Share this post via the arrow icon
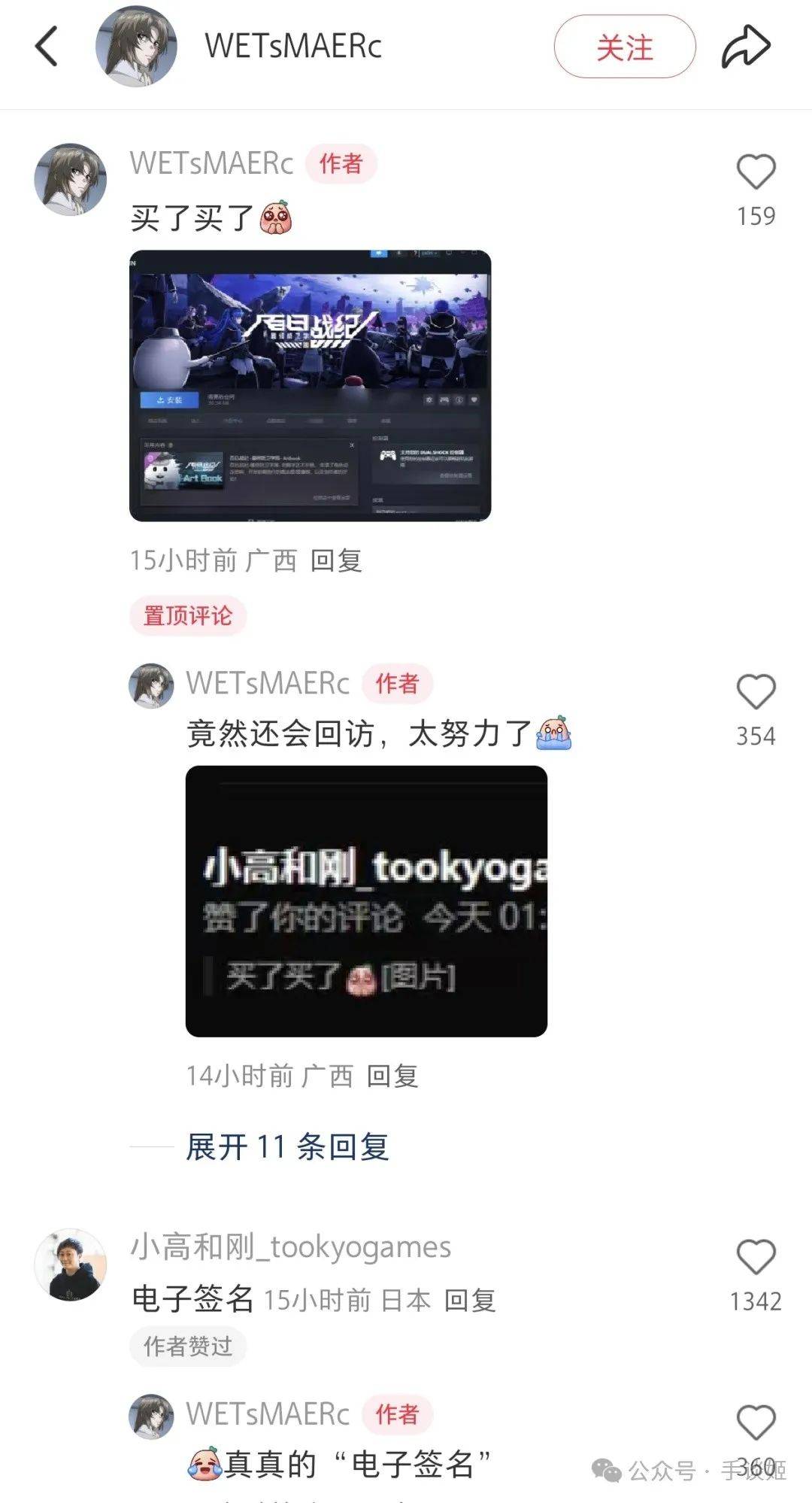Screen dimensions: 812x1503 (746, 47)
